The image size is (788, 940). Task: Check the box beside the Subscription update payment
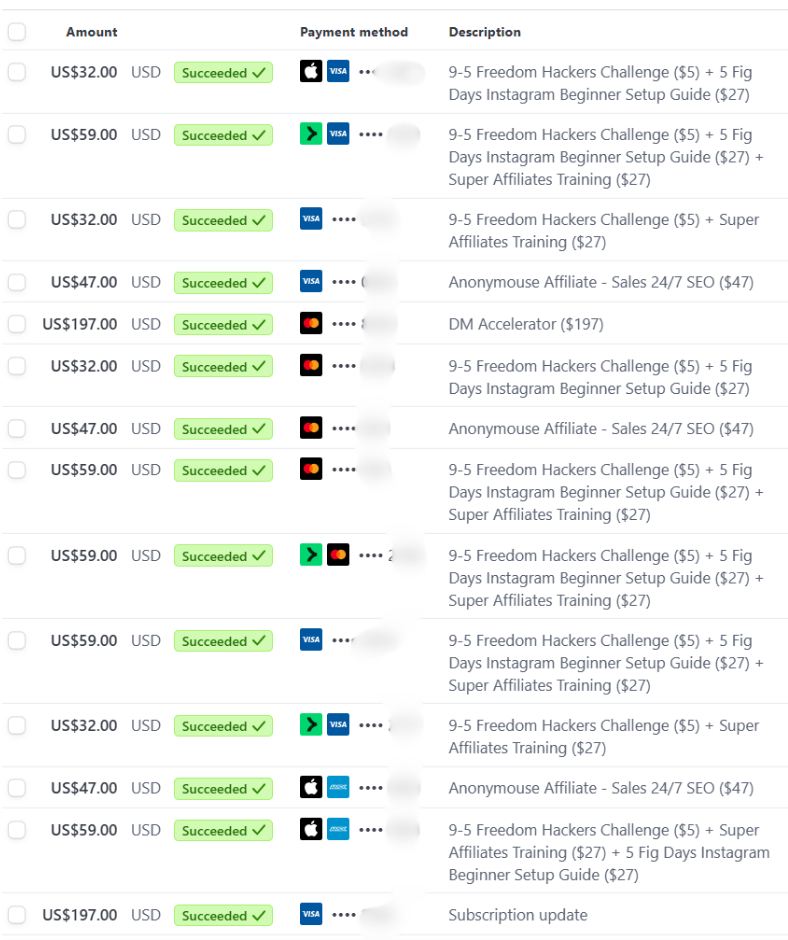coord(16,915)
